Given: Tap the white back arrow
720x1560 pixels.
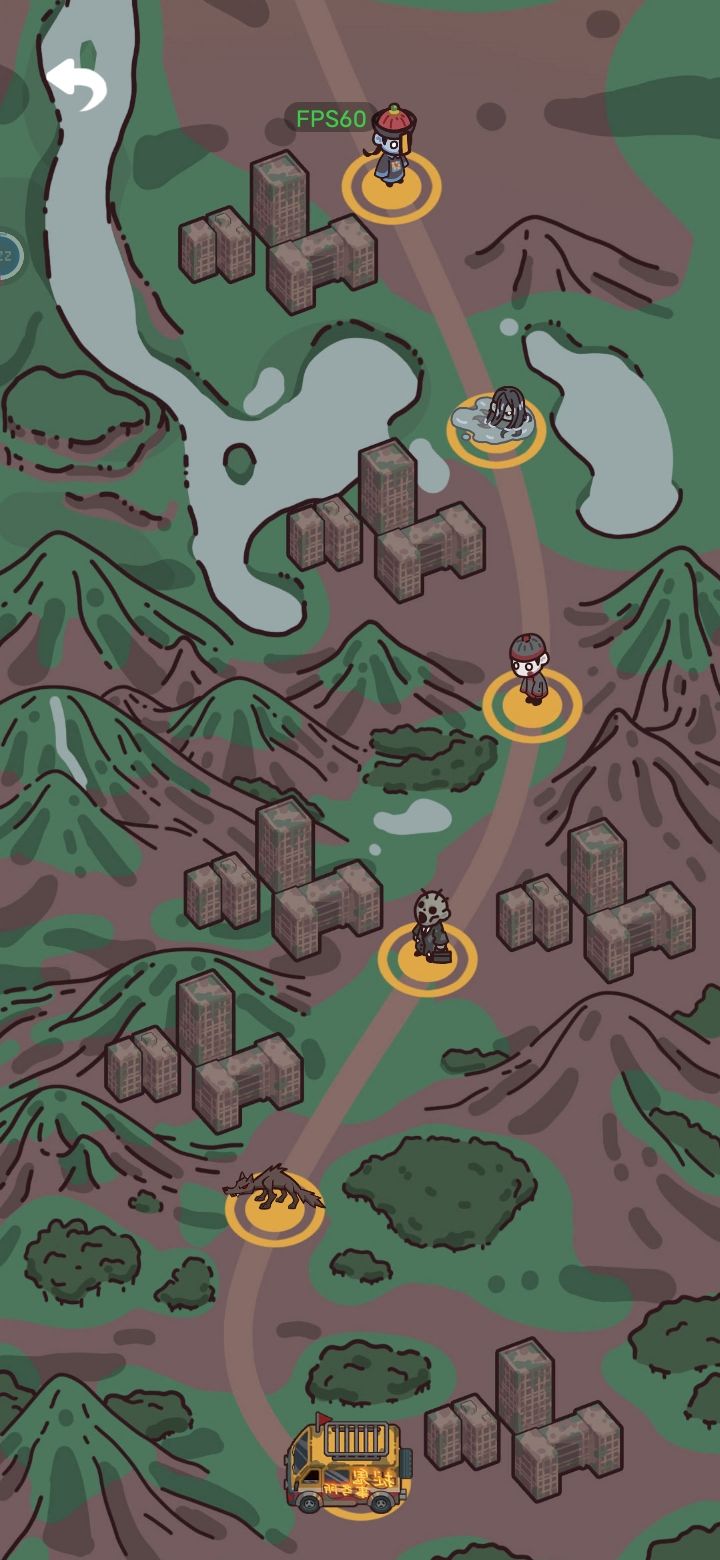Looking at the screenshot, I should click(76, 84).
